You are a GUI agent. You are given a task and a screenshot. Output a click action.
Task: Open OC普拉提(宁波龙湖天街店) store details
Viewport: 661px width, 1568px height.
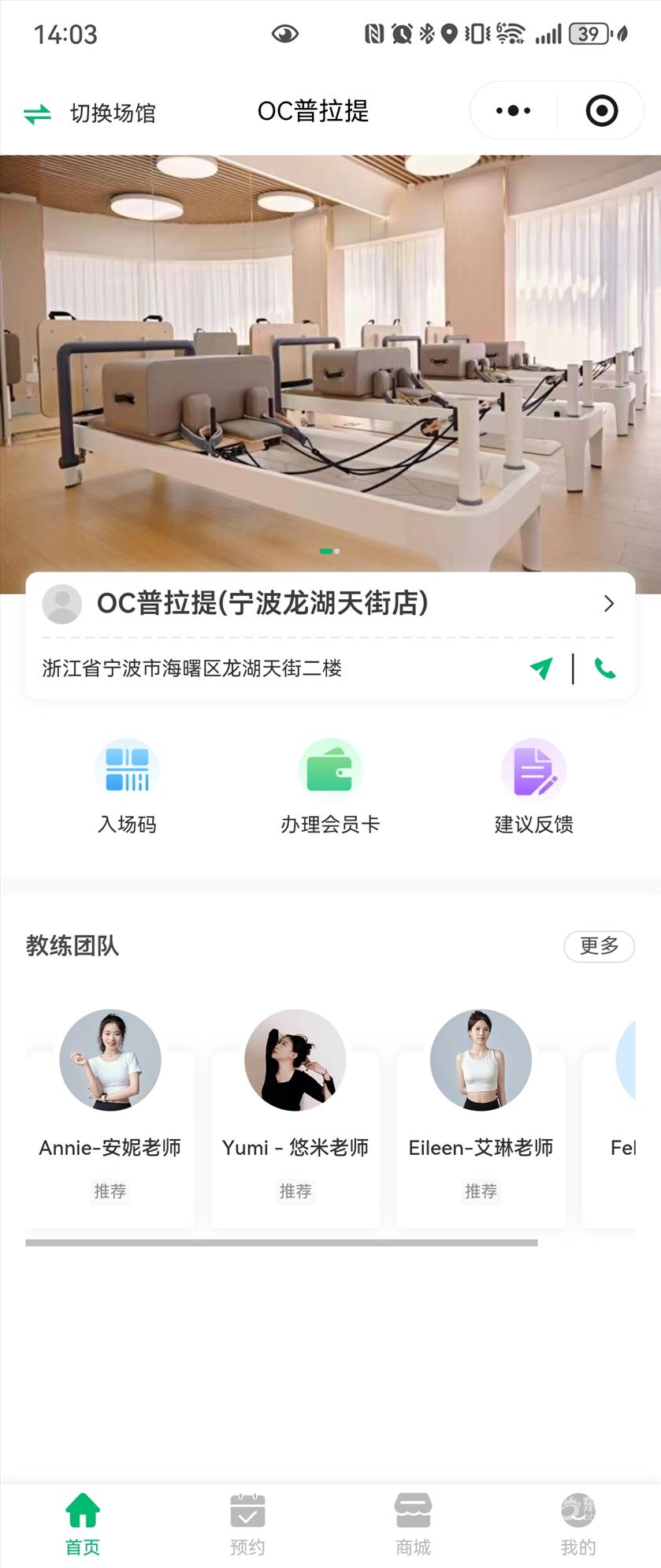330,604
